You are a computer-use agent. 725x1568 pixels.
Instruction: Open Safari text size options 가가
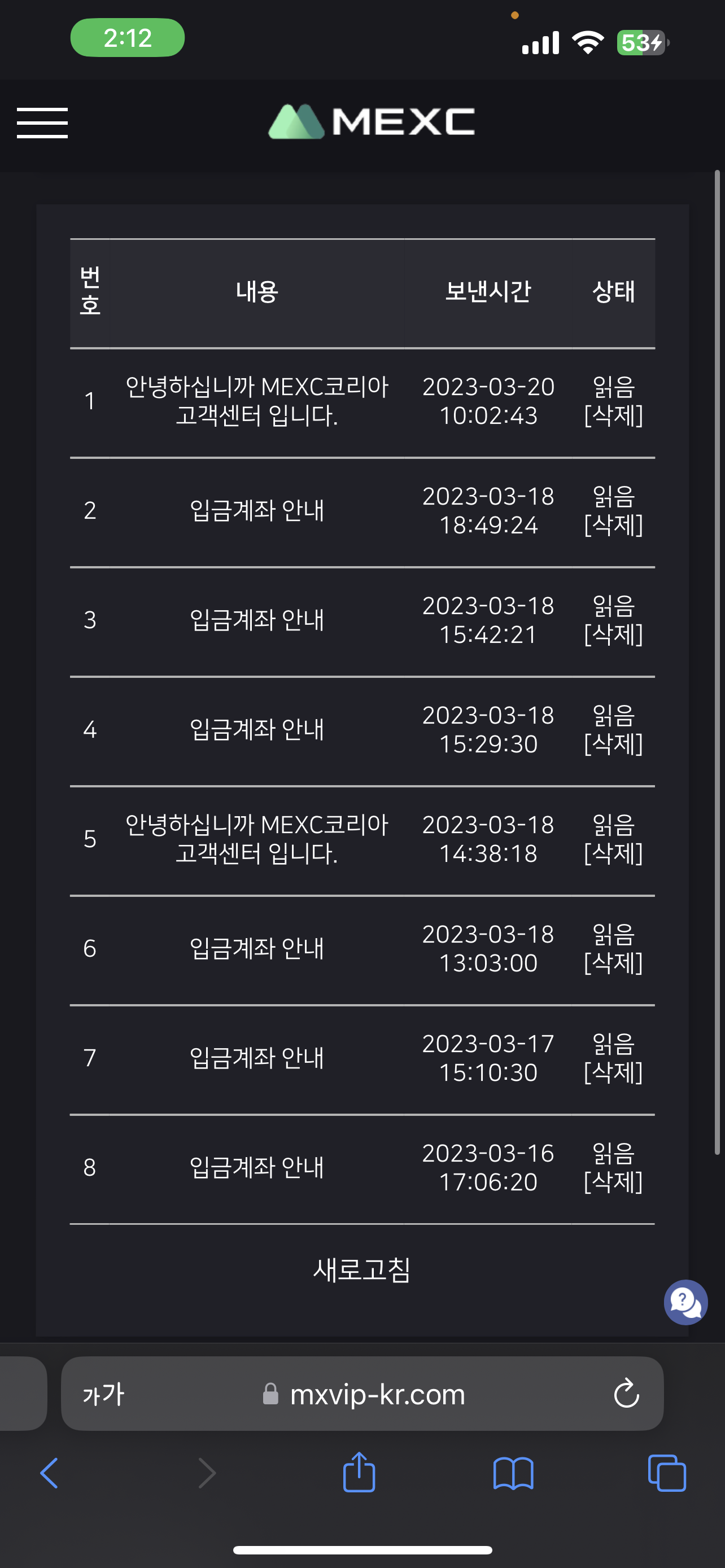pyautogui.click(x=103, y=1395)
